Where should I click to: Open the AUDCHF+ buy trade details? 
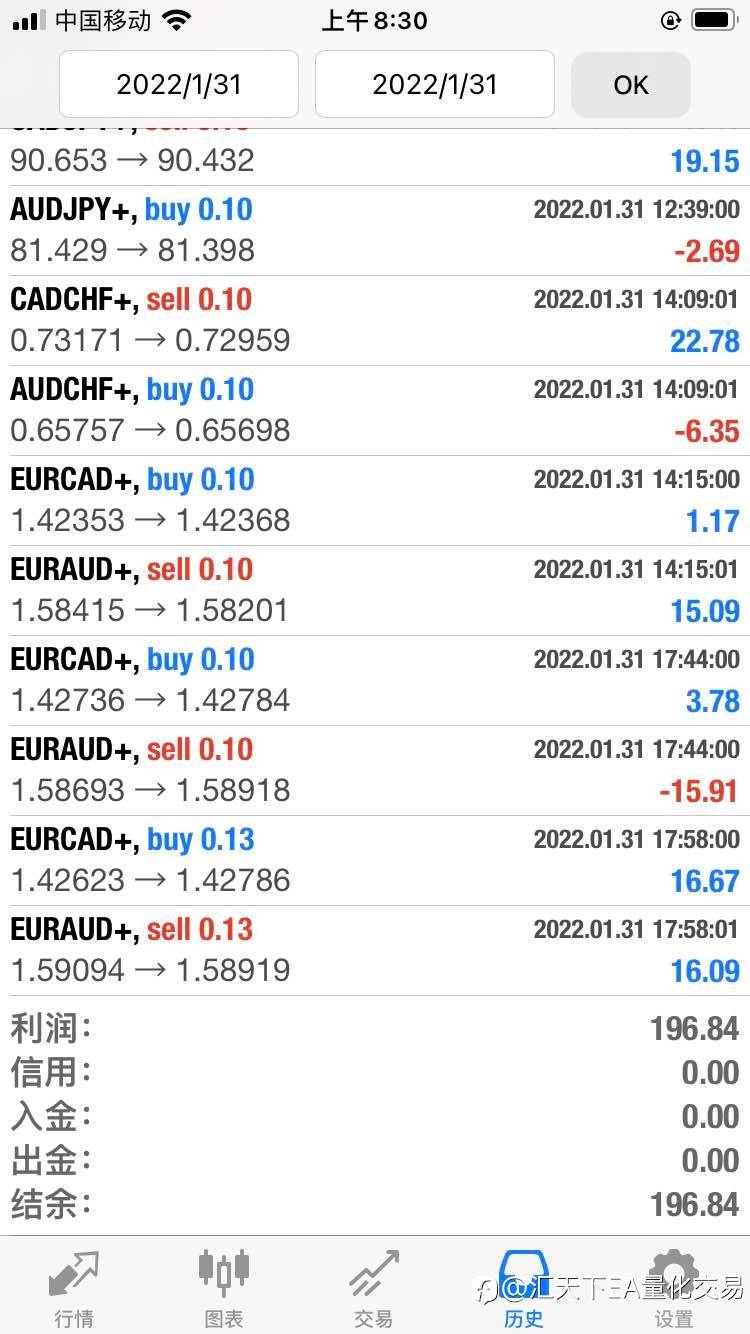[x=375, y=411]
